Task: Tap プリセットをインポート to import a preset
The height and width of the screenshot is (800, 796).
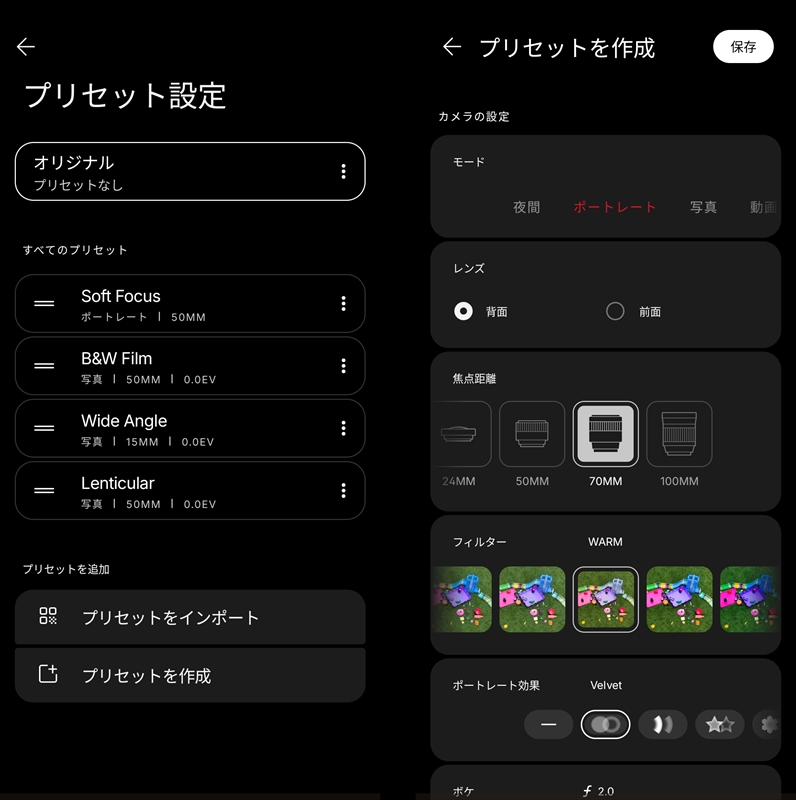Action: point(190,617)
